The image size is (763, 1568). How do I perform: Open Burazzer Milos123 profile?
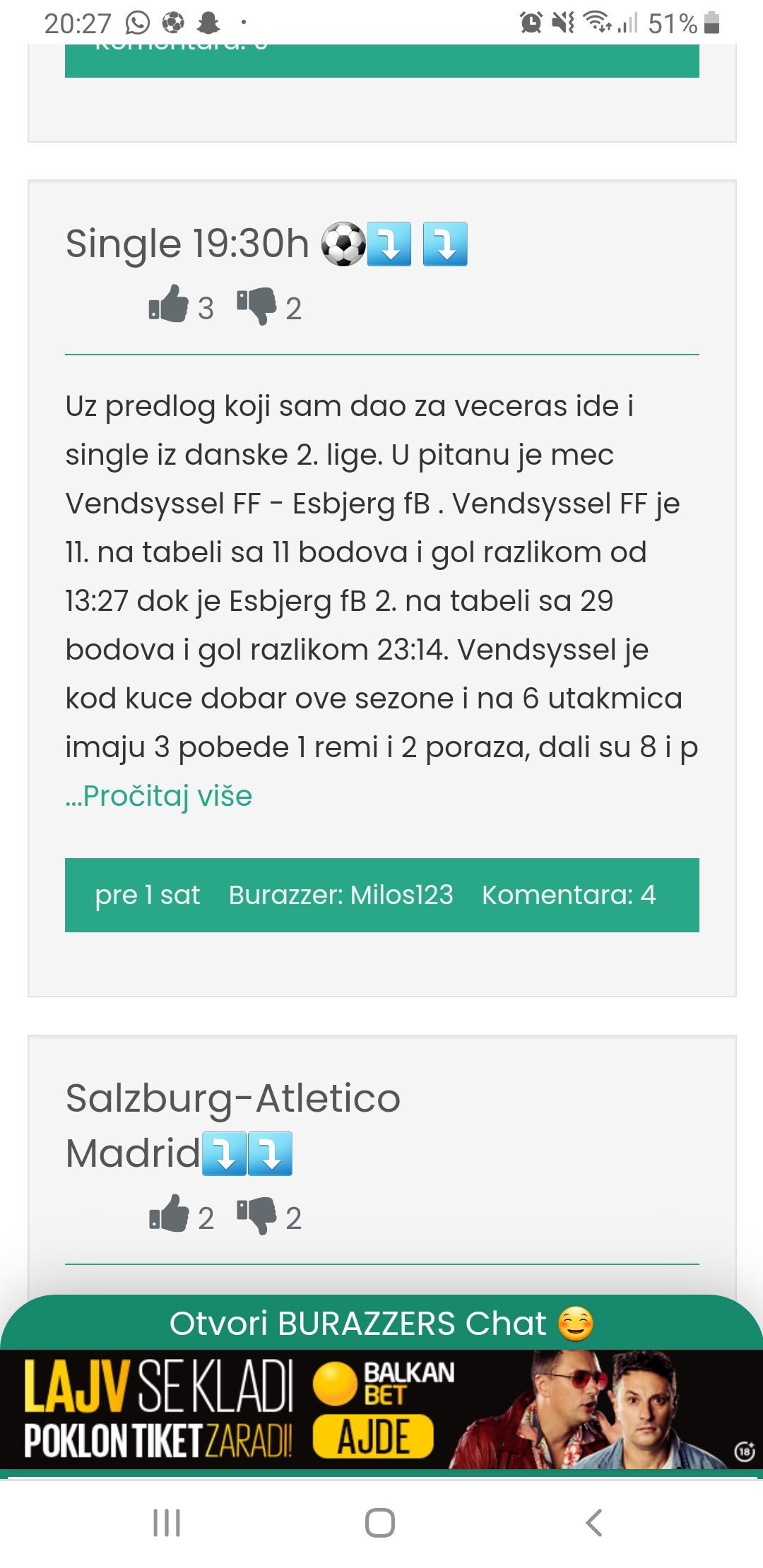[x=341, y=895]
